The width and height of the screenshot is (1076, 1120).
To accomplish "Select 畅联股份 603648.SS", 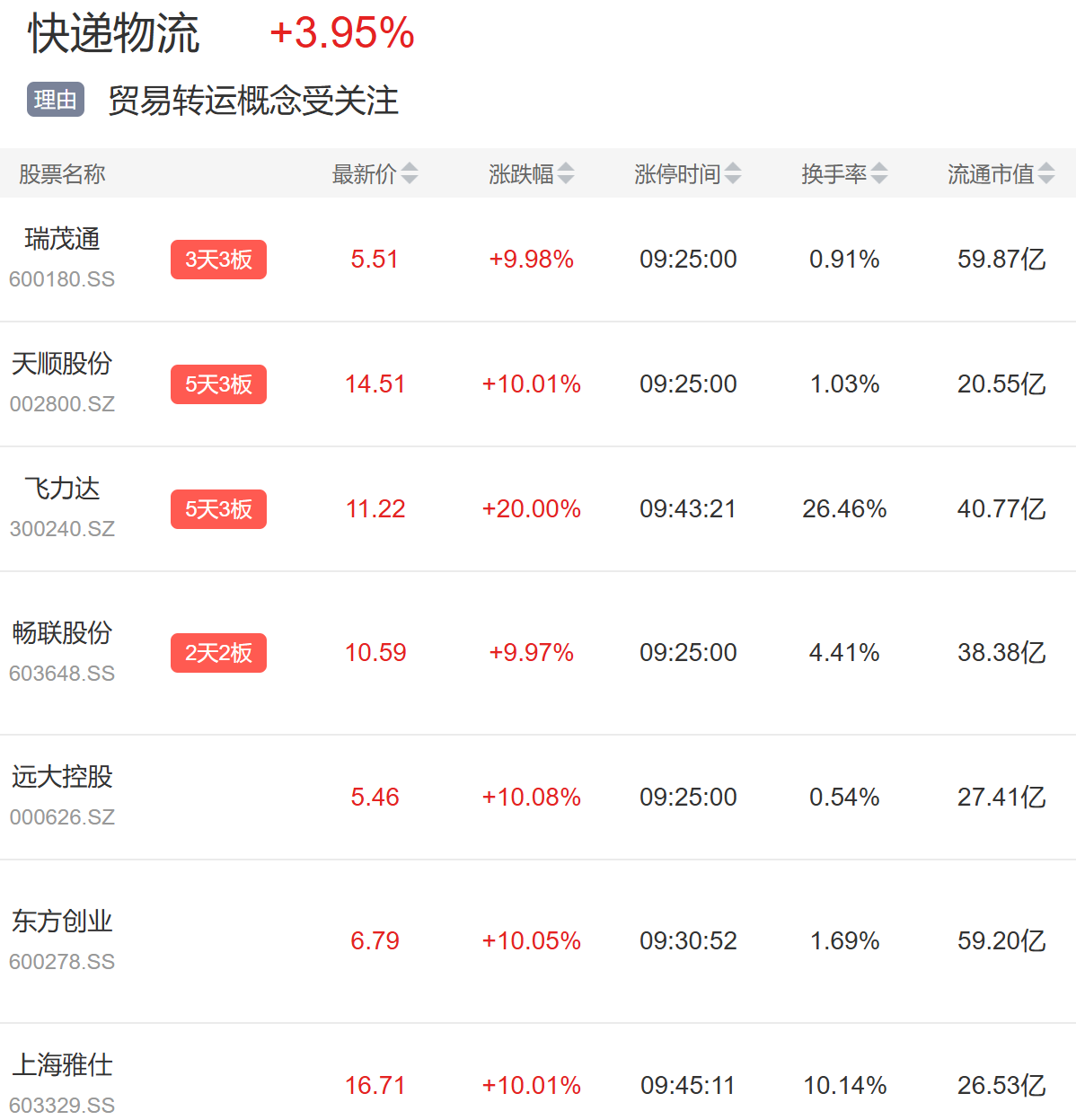I will tap(62, 651).
